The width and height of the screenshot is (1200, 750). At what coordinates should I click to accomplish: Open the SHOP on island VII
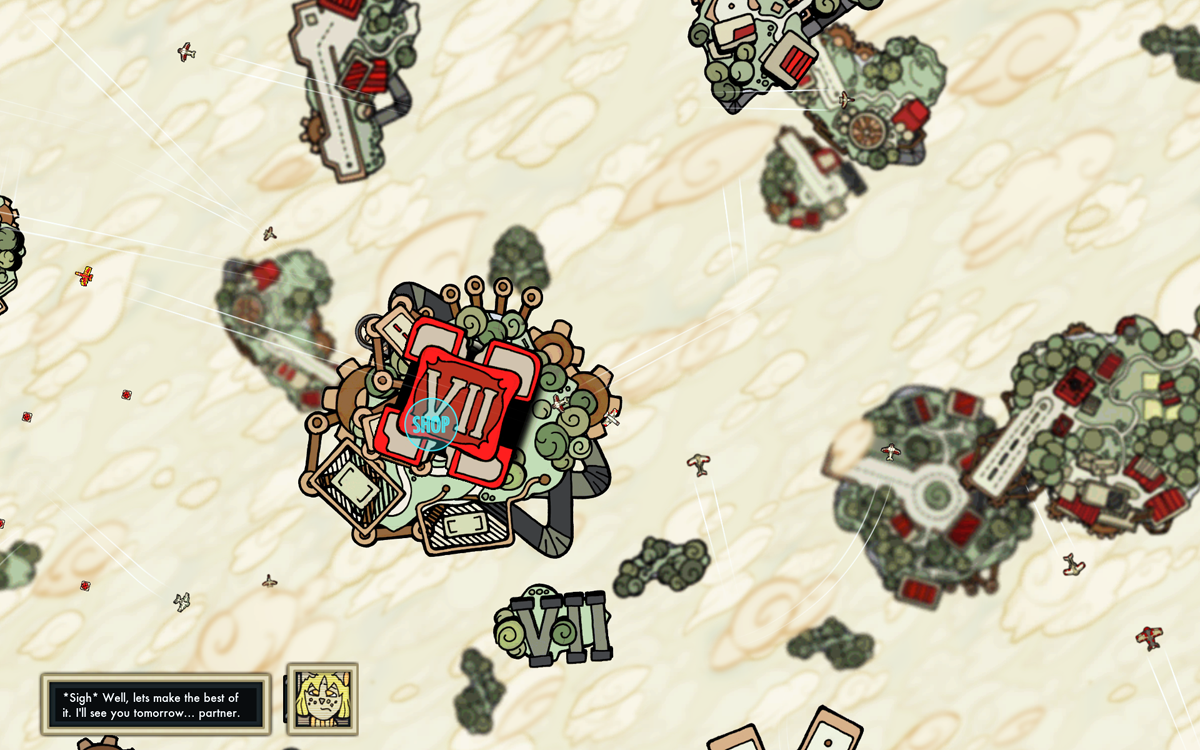[x=432, y=423]
